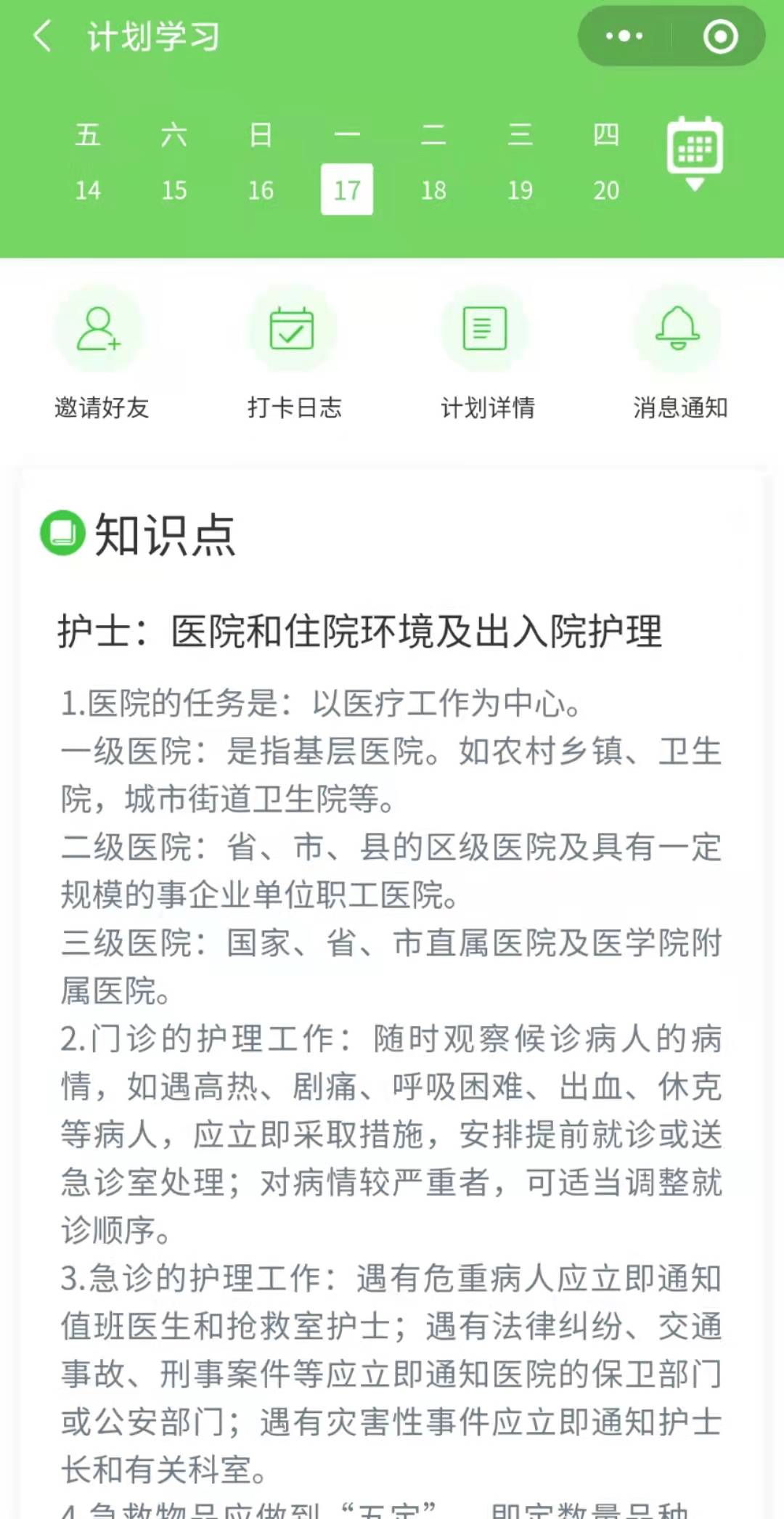Go back from 计划学习 page
The width and height of the screenshot is (784, 1519).
point(43,36)
